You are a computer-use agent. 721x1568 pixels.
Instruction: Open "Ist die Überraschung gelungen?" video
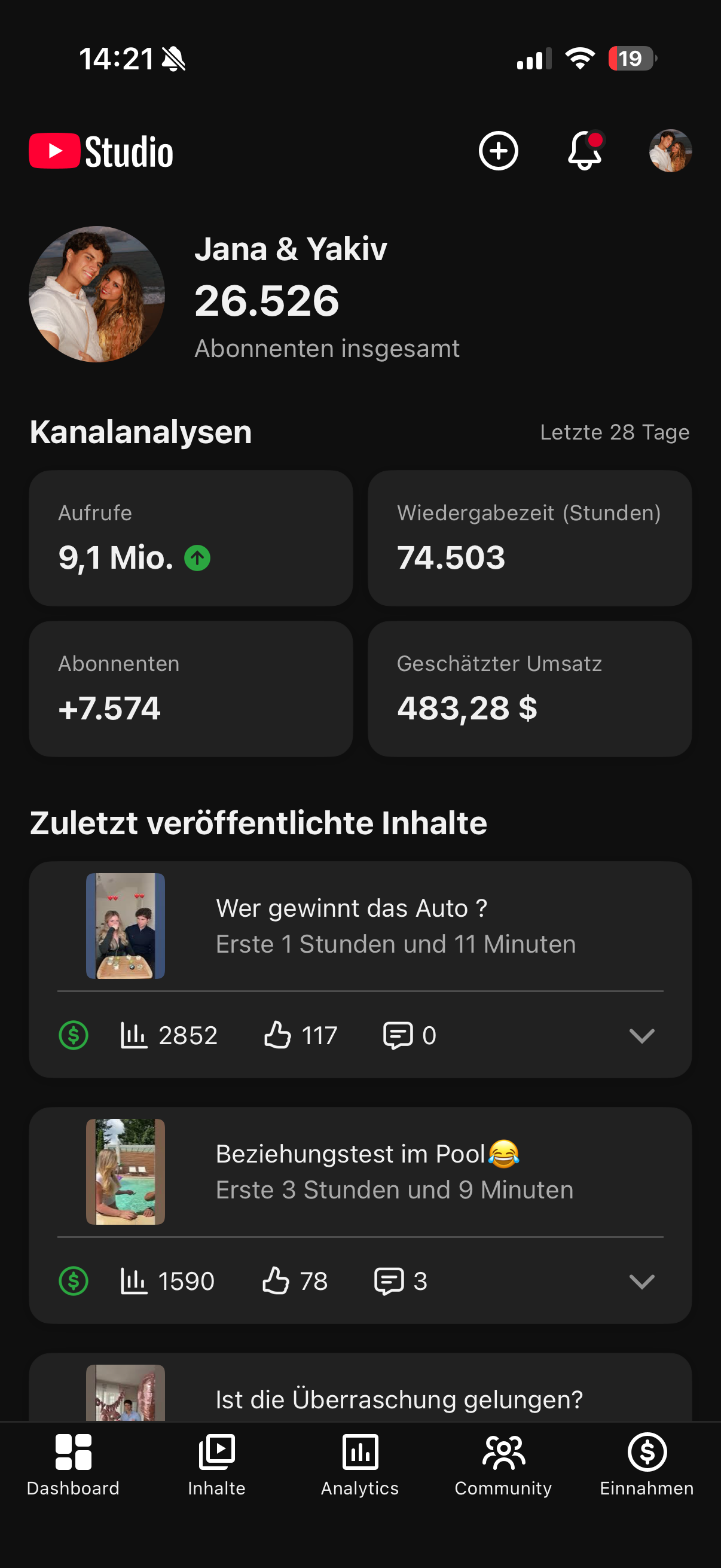pyautogui.click(x=399, y=1399)
